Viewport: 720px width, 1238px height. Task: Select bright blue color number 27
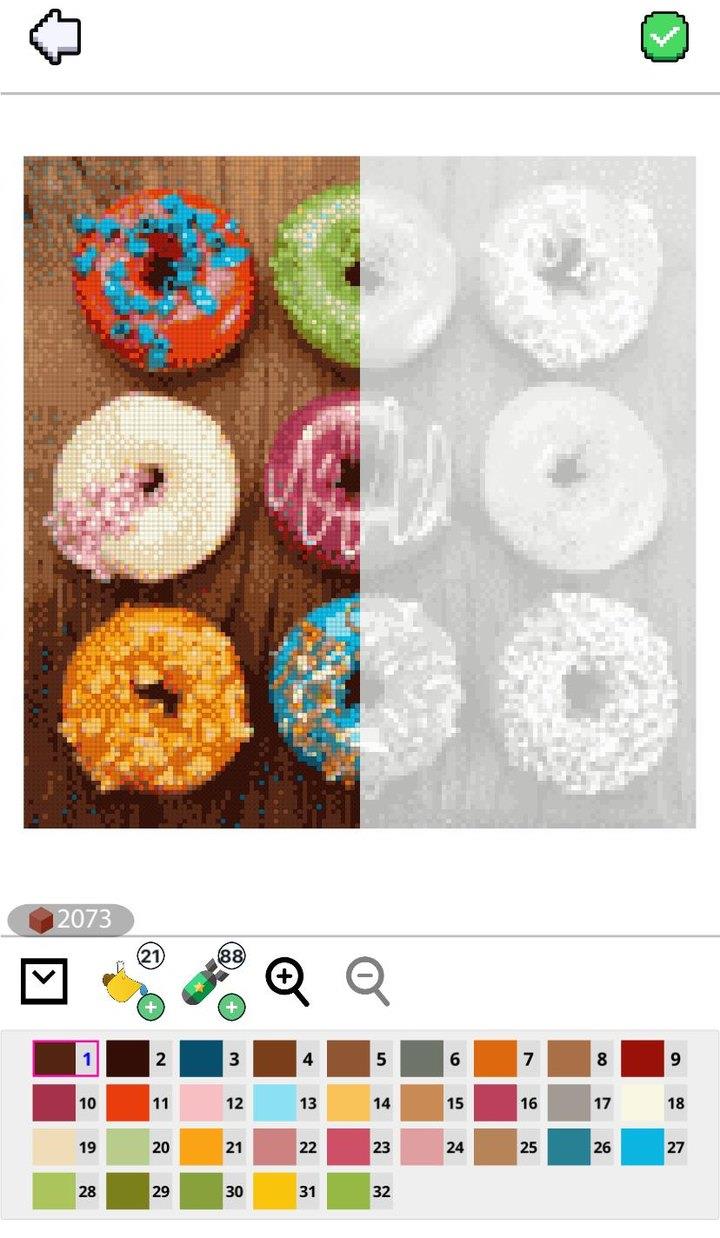pos(654,1147)
